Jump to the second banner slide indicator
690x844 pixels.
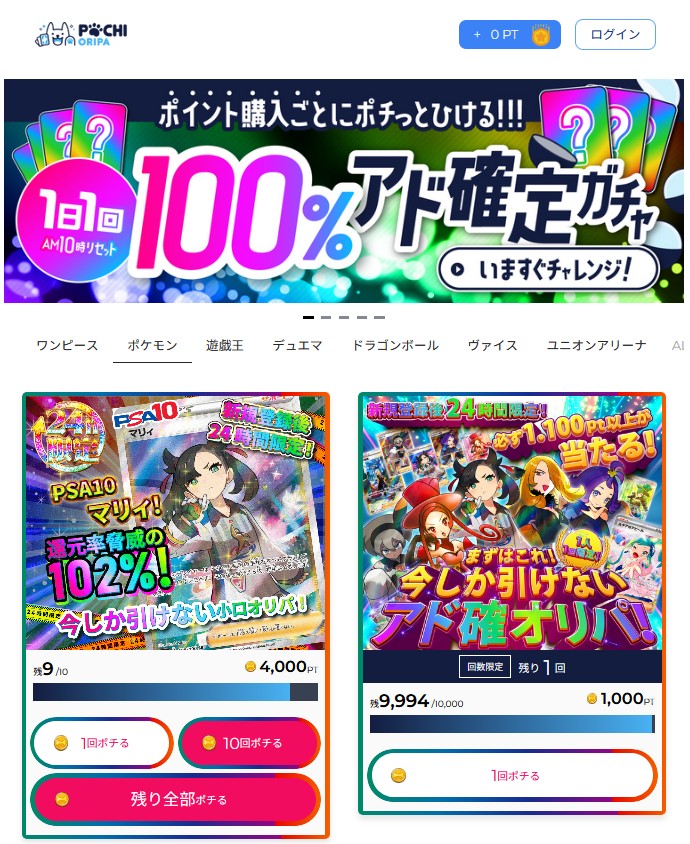click(326, 317)
